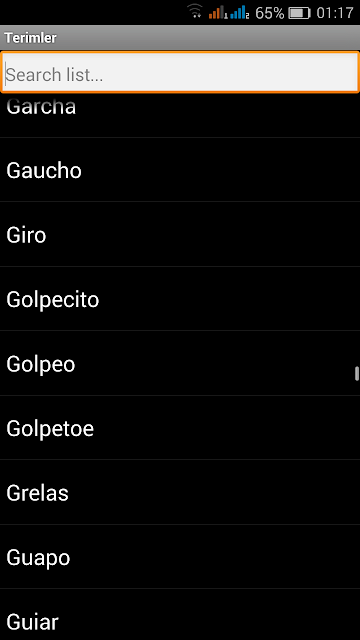Tap the Golpetoe row

(x=180, y=428)
